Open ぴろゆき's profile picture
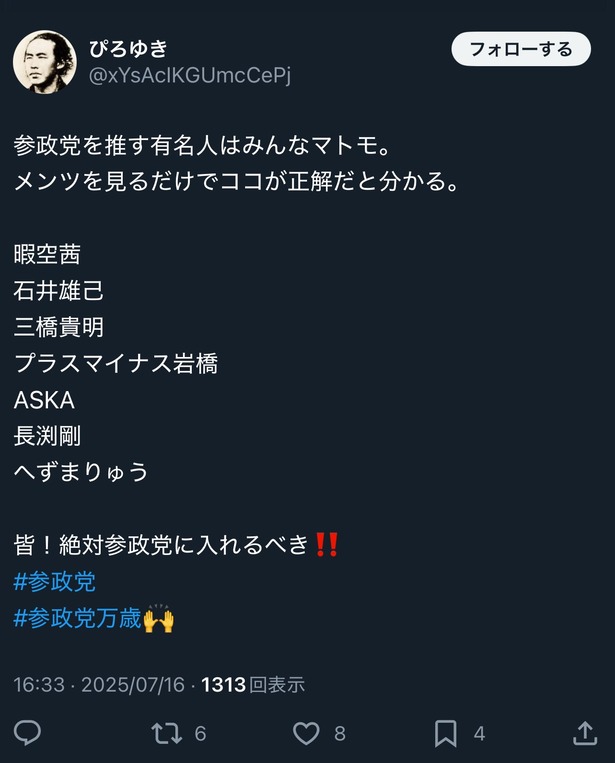The height and width of the screenshot is (763, 615). [44, 62]
